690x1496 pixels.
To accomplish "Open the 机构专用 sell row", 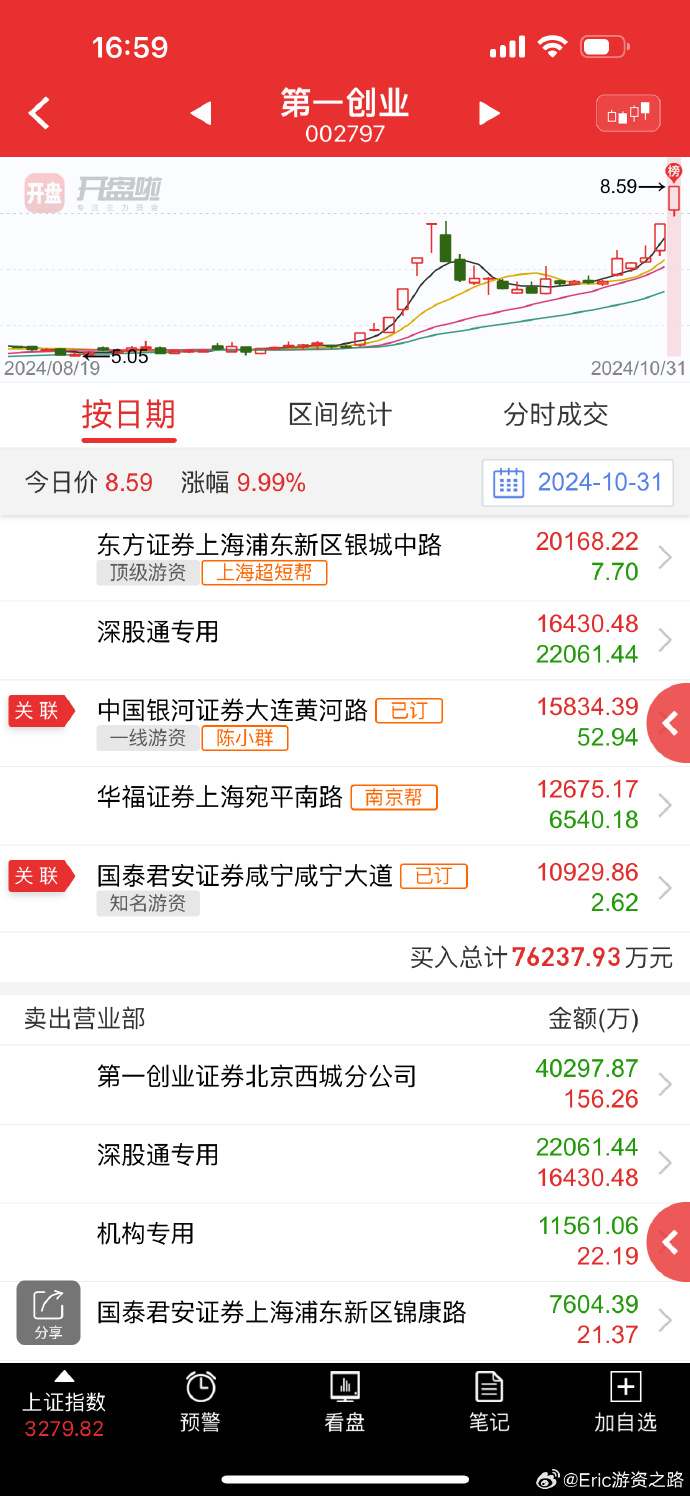I will tap(345, 1241).
